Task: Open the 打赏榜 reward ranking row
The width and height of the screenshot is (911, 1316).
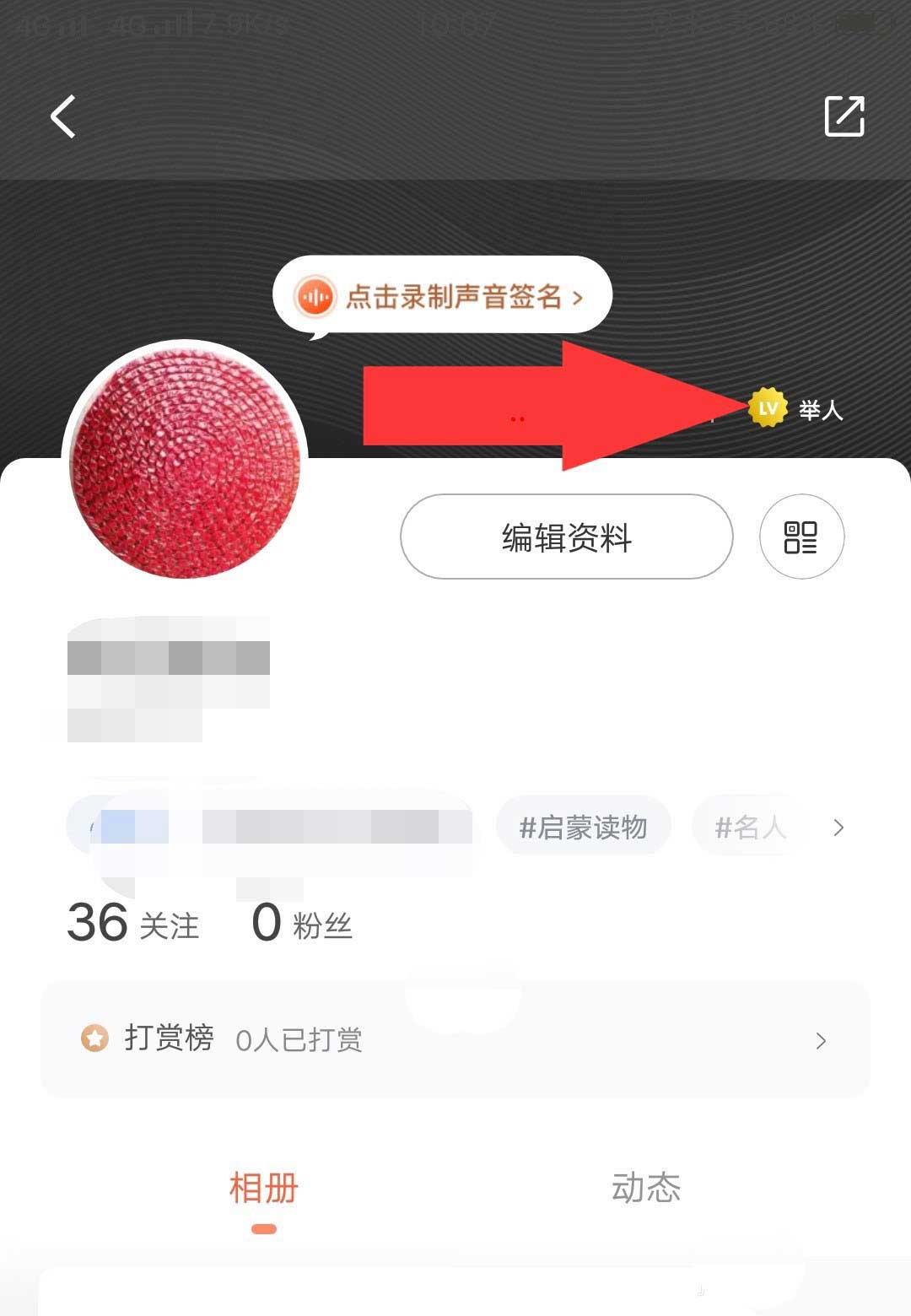Action: pyautogui.click(x=455, y=1039)
